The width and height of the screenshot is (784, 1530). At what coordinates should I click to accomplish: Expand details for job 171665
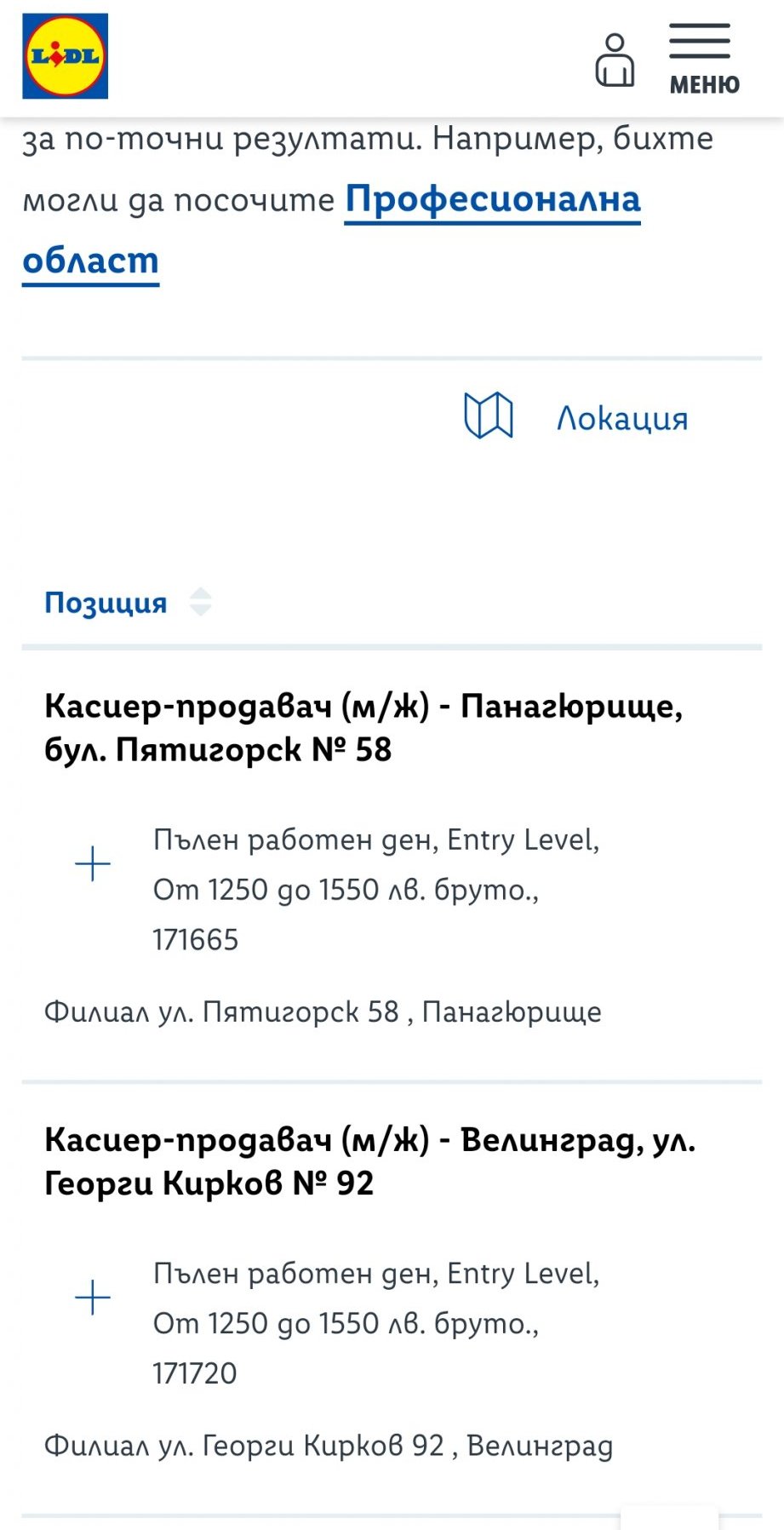point(93,864)
